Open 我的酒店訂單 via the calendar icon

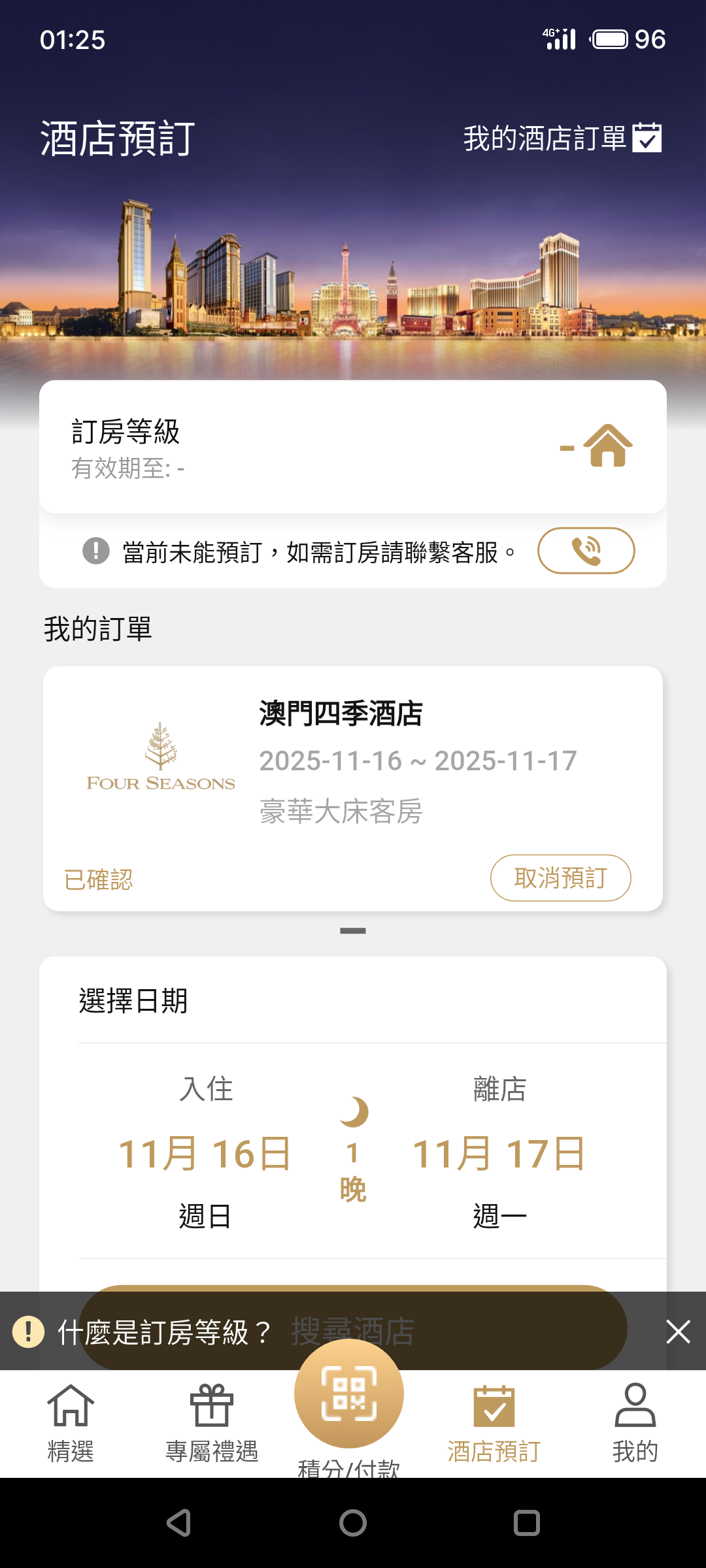coord(647,138)
